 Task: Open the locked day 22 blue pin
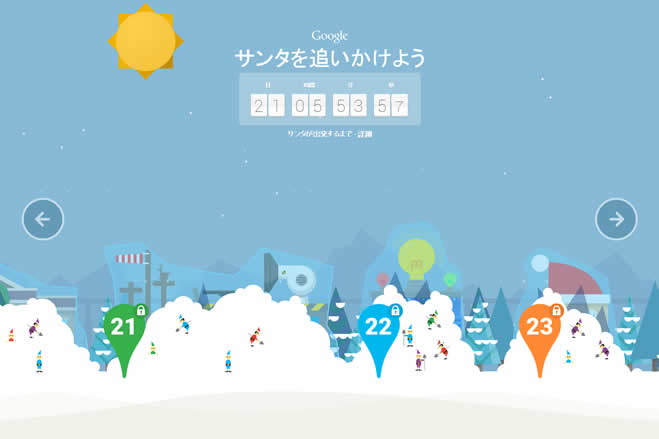tap(378, 328)
